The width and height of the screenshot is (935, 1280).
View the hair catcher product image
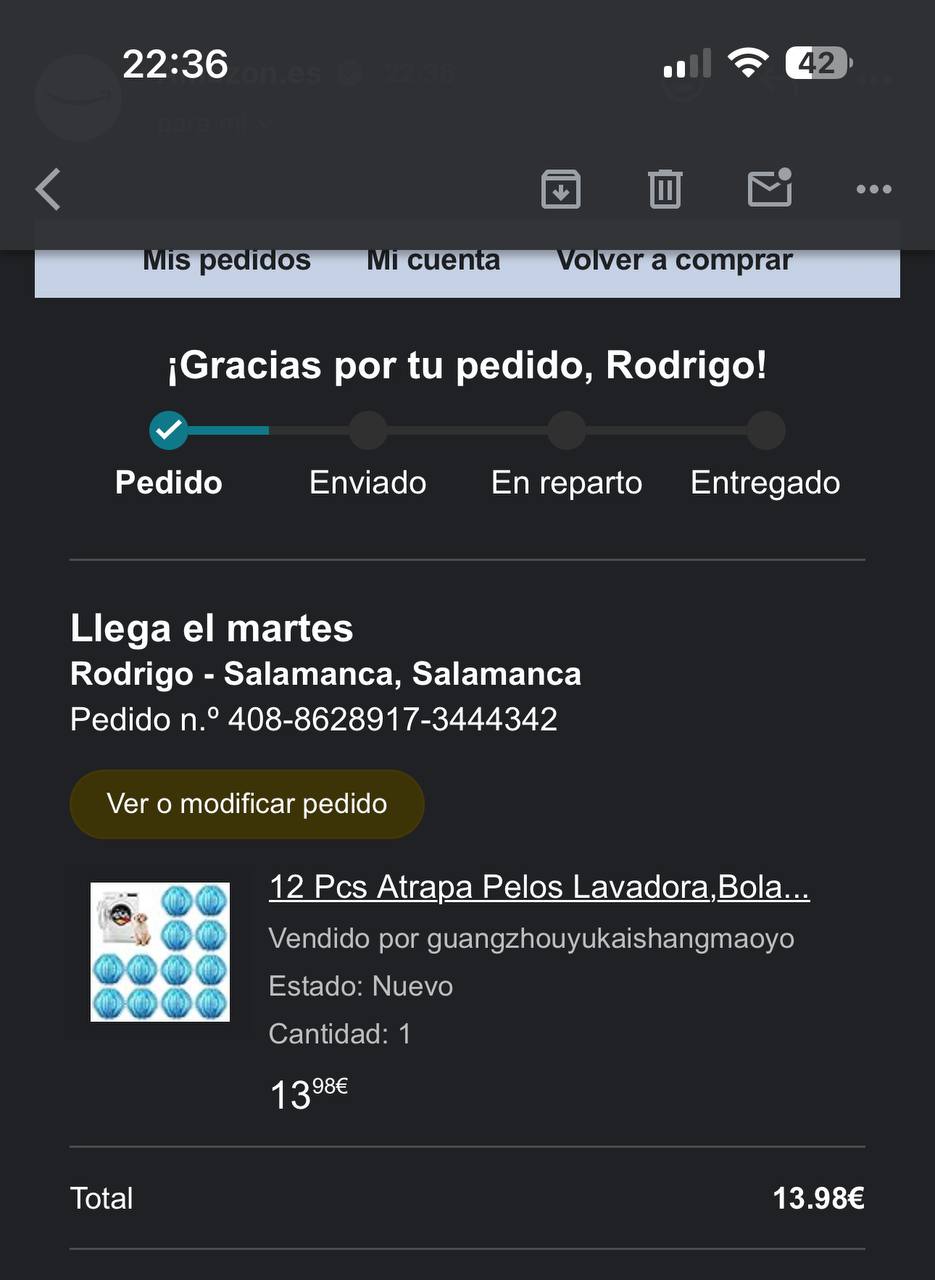tap(160, 952)
